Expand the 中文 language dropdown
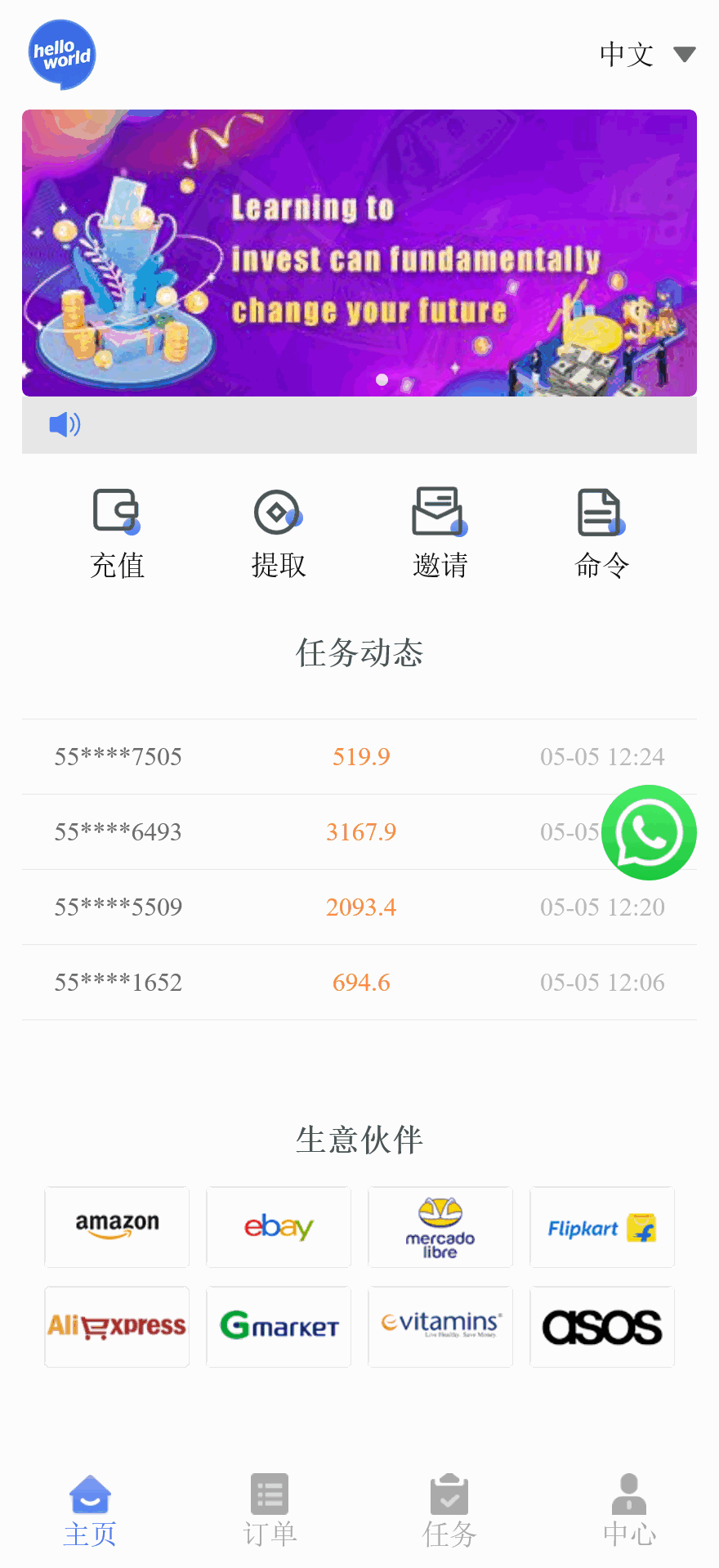Viewport: 719px width, 1568px height. tap(645, 54)
